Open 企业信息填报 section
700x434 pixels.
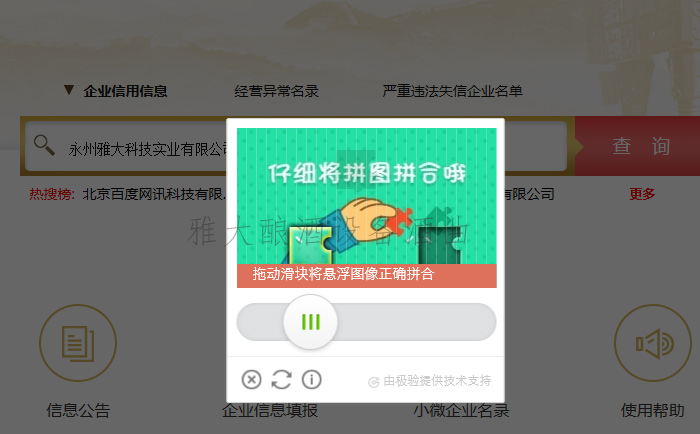[x=270, y=411]
